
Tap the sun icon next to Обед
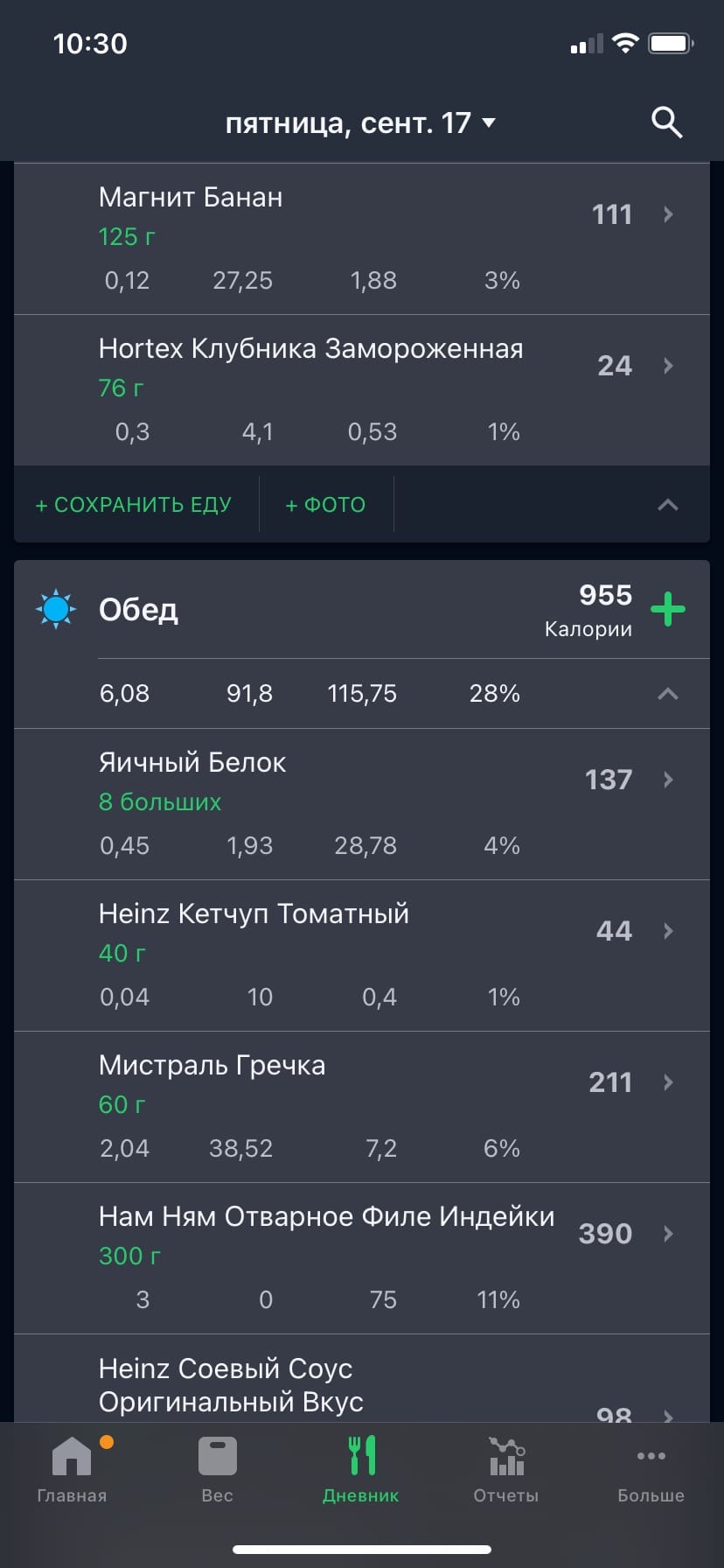pos(54,609)
